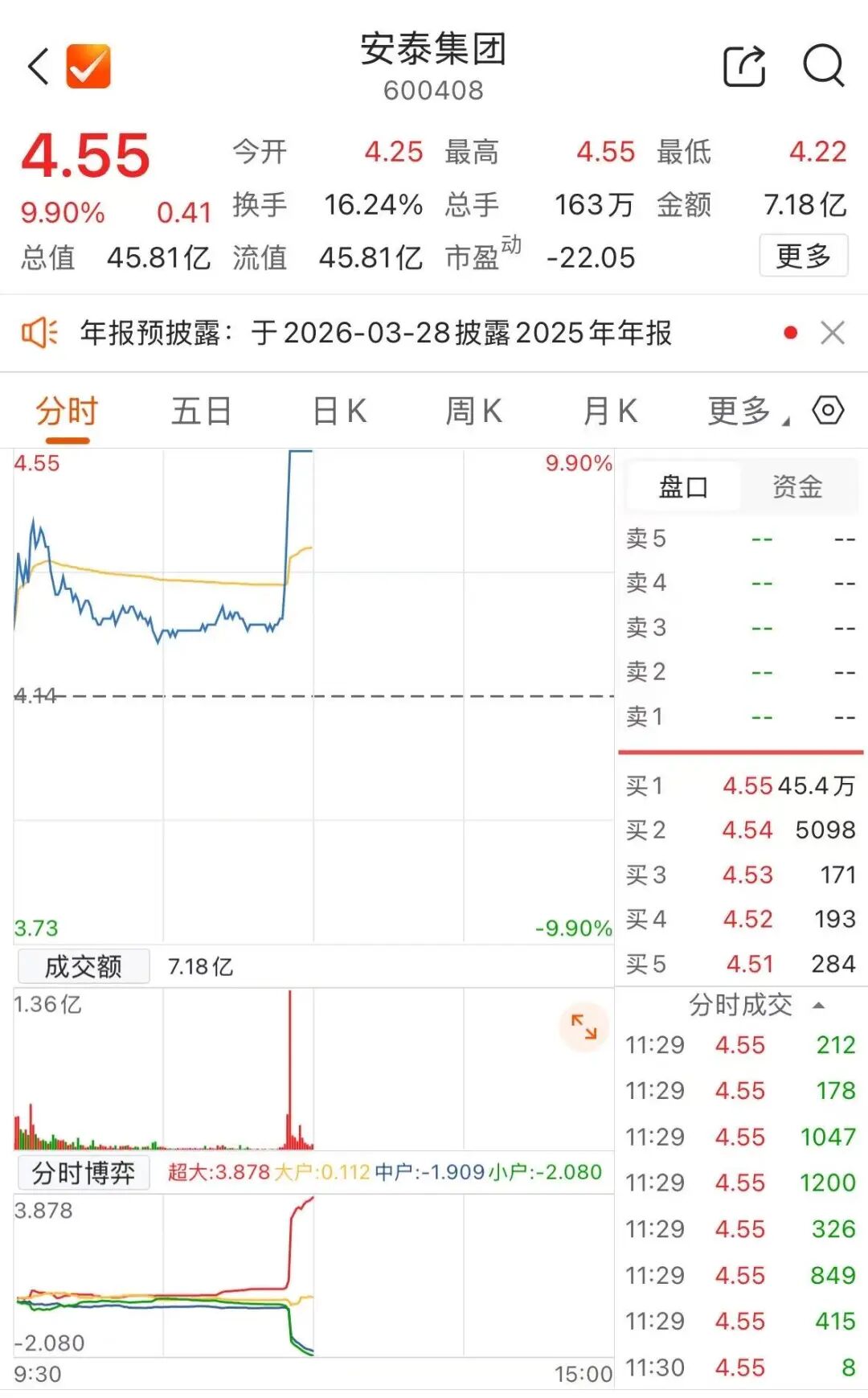
Task: Dismiss the annual report notice banner
Action: click(833, 332)
